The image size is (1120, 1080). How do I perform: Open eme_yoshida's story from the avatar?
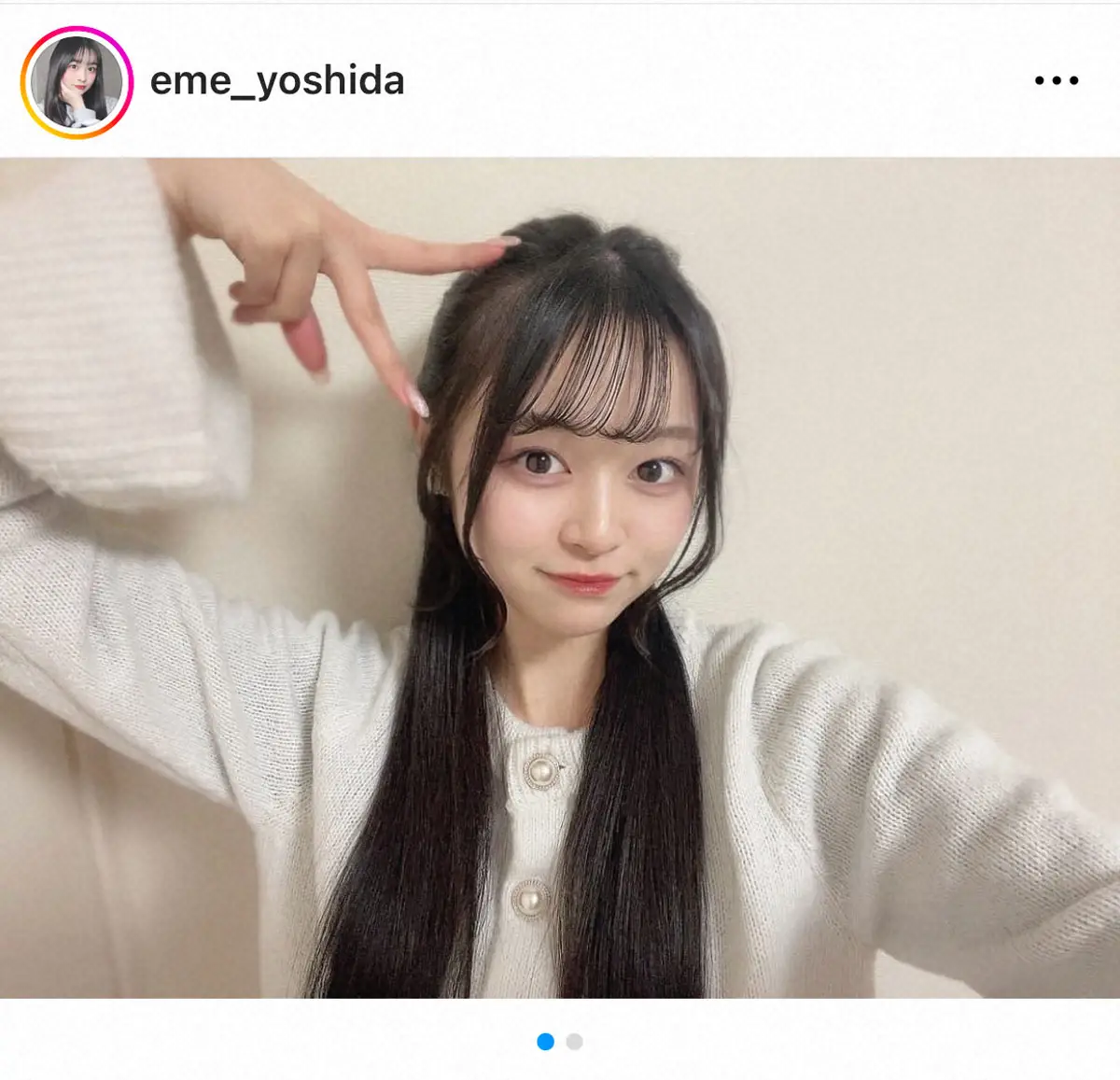[x=77, y=82]
